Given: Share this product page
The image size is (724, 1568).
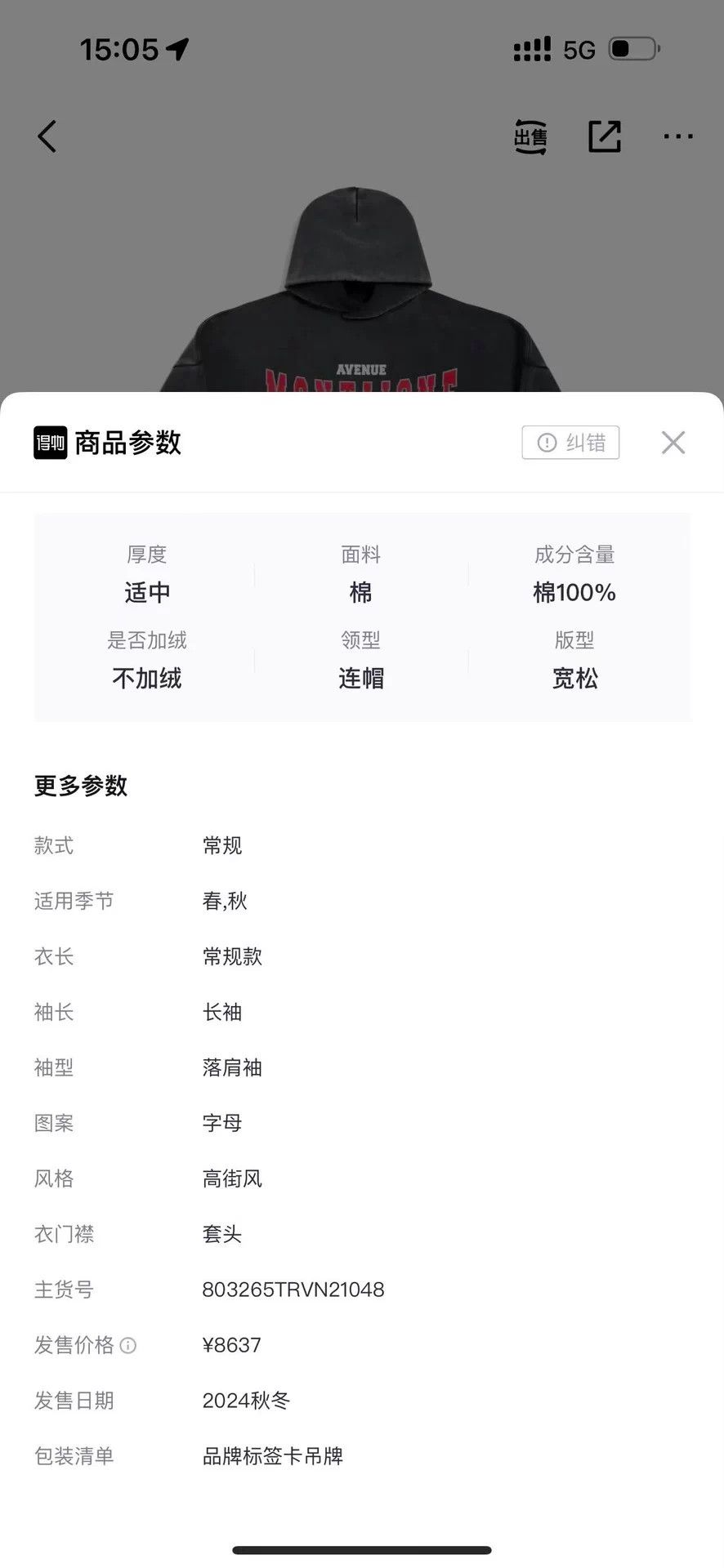Looking at the screenshot, I should tap(605, 136).
